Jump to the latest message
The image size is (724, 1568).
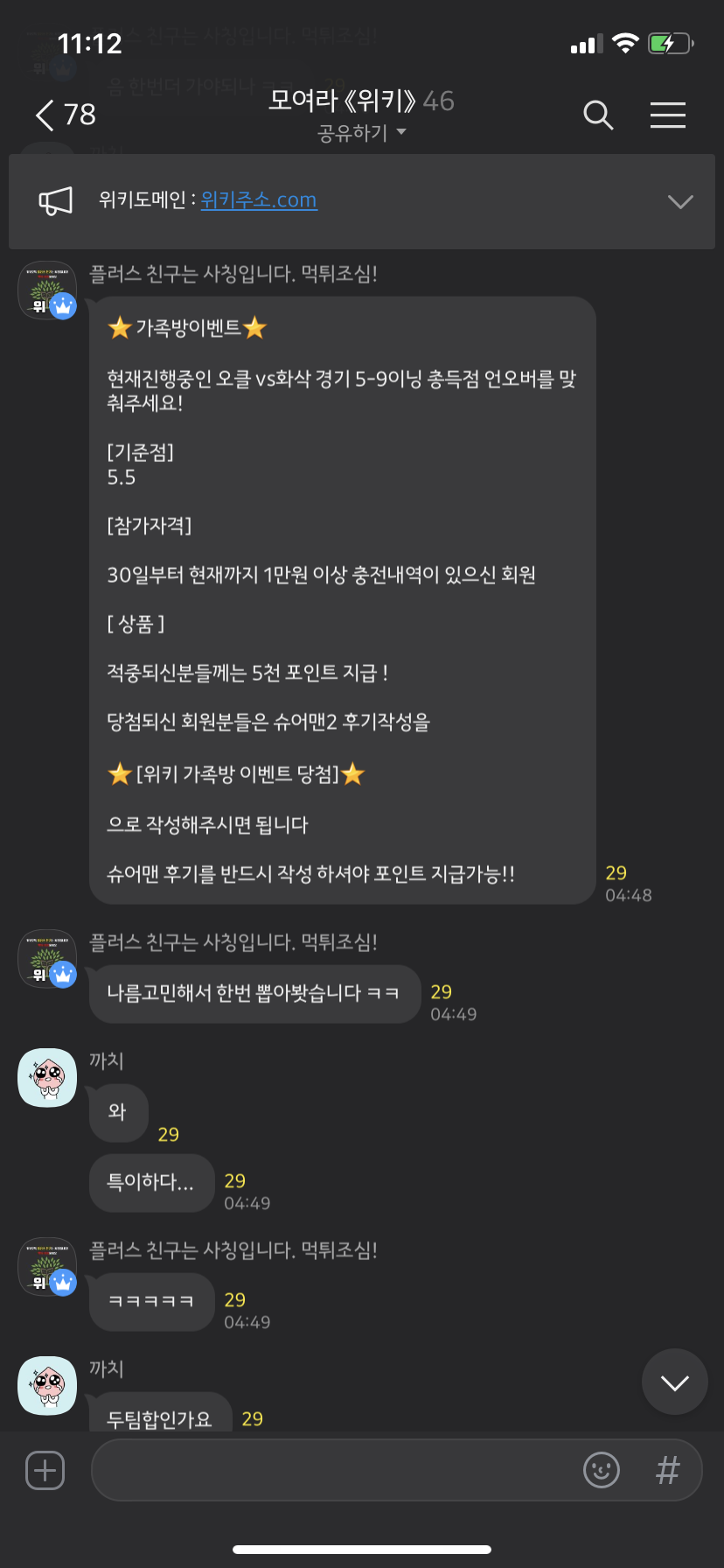pyautogui.click(x=674, y=1382)
